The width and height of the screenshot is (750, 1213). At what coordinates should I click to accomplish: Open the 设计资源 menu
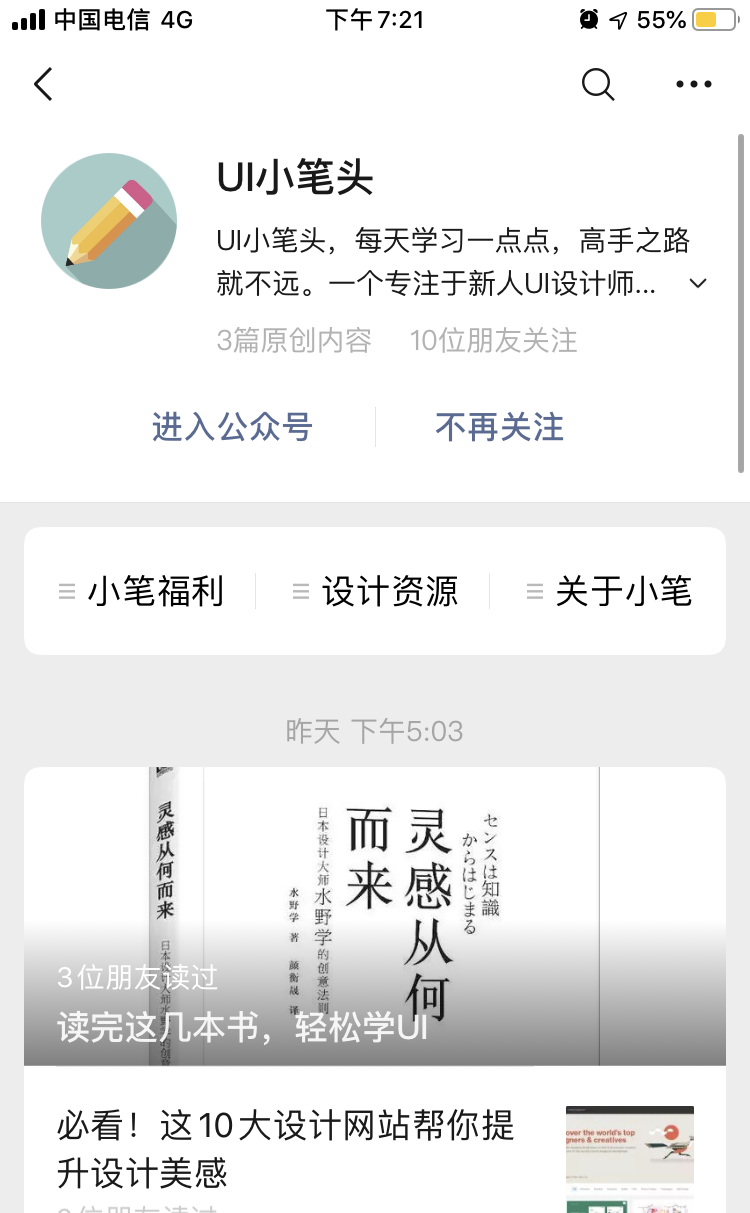[375, 591]
